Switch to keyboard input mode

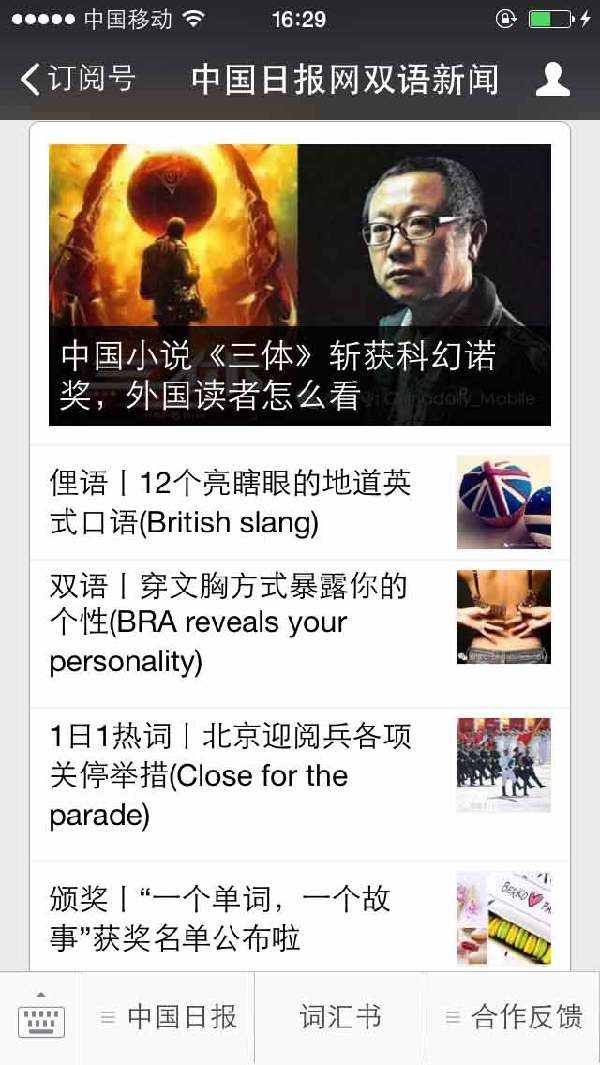(41, 1018)
